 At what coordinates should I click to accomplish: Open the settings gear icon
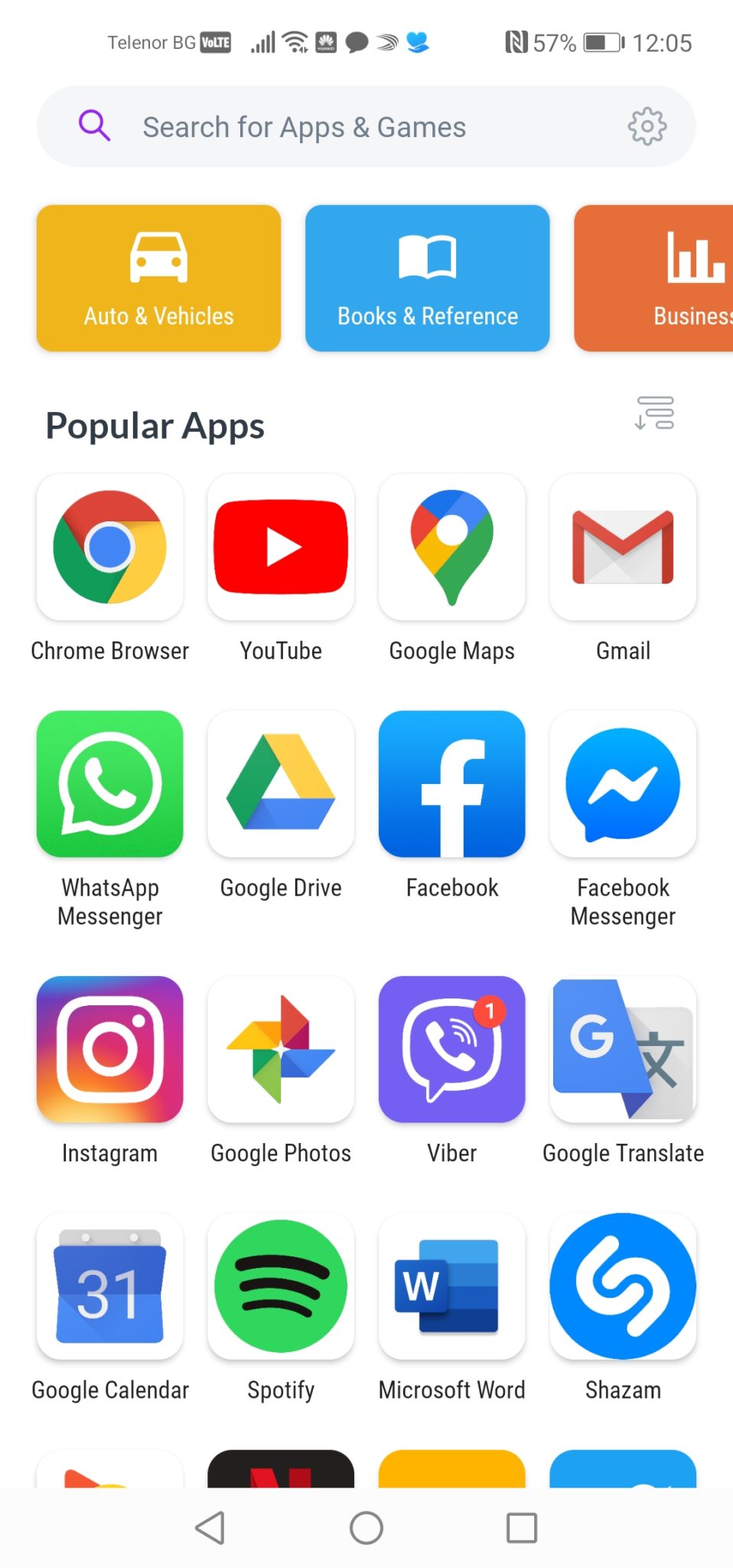coord(647,126)
